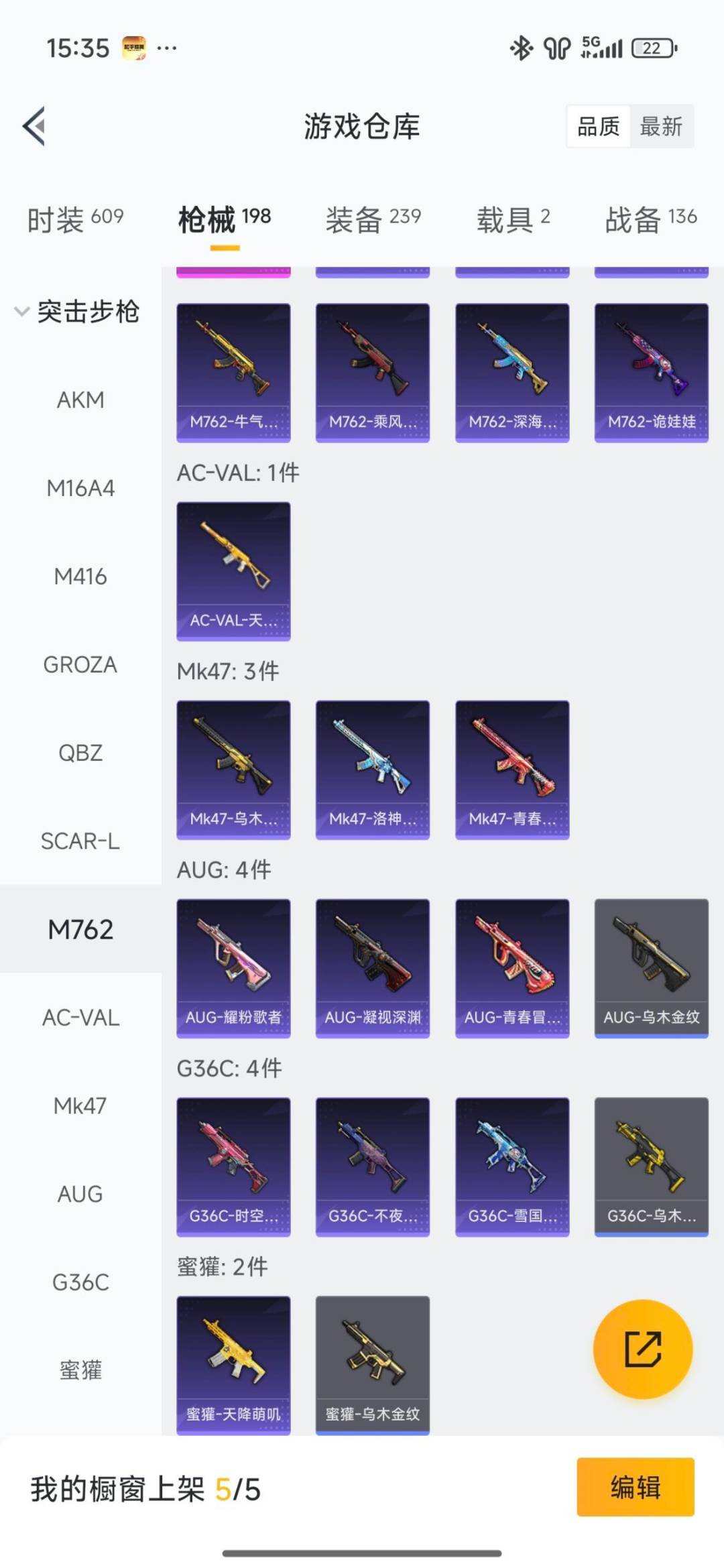Open the 蜜獾-天降萌叽 skin
Viewport: 724px width, 1568px height.
(x=233, y=1365)
